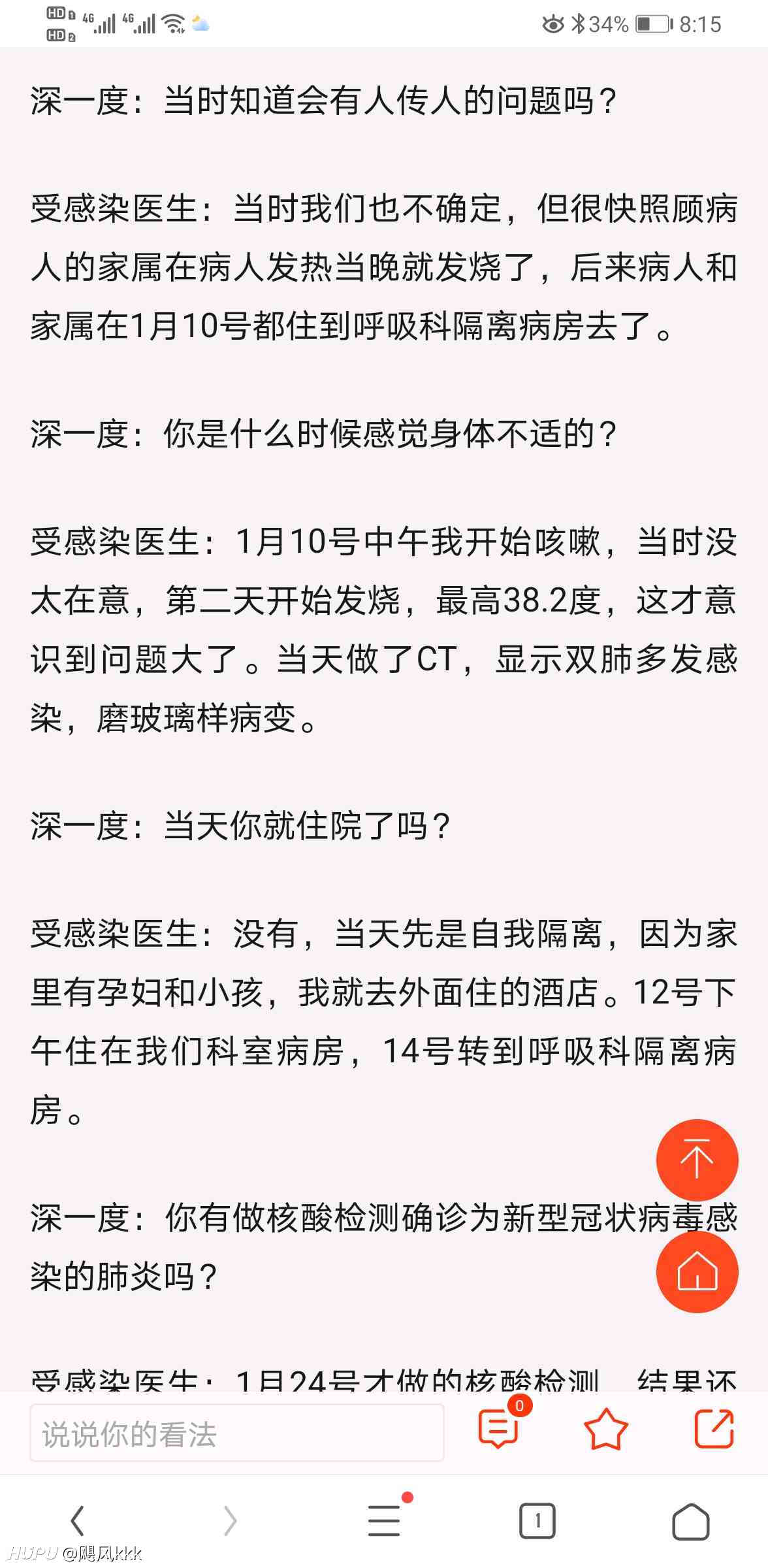Open the tab switcher showing 1
768x1568 pixels.
pos(537,1521)
